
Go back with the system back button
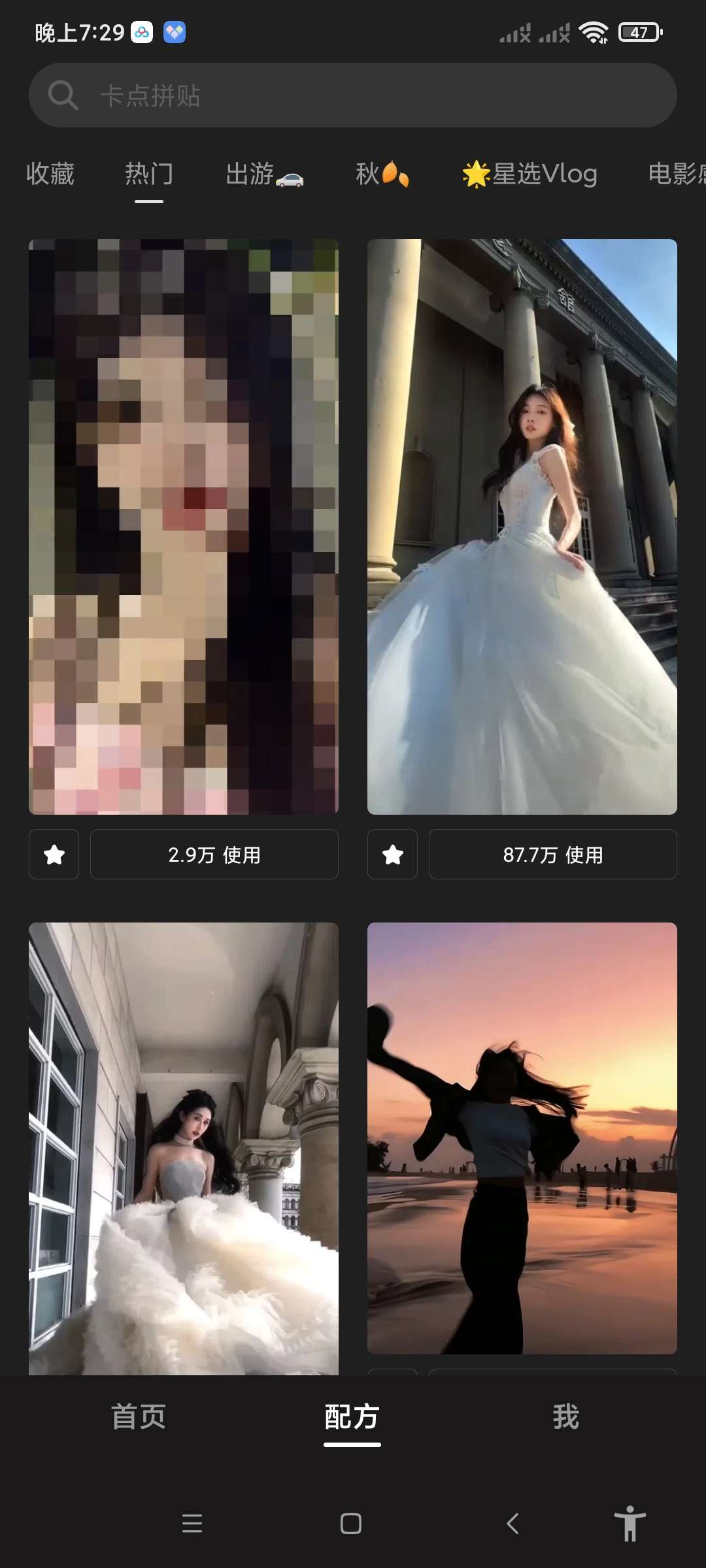pos(513,1524)
